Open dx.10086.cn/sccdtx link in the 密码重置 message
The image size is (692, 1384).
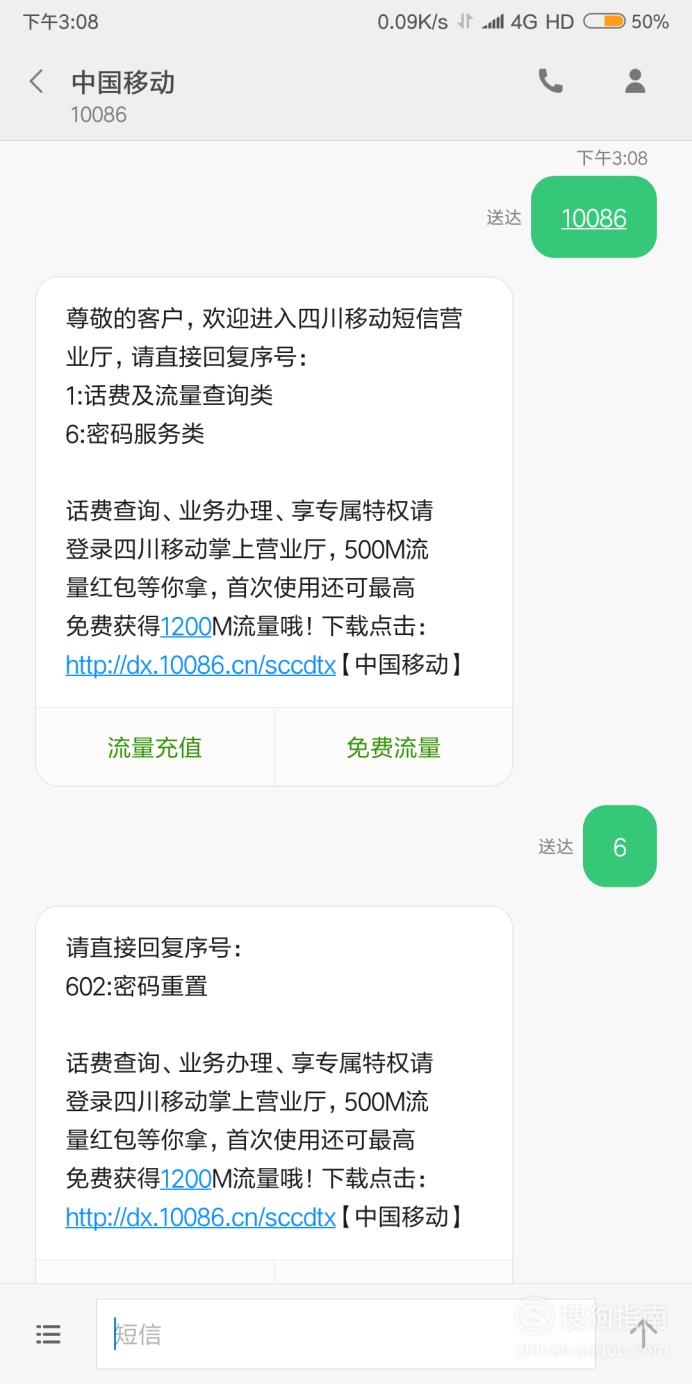pos(200,1217)
